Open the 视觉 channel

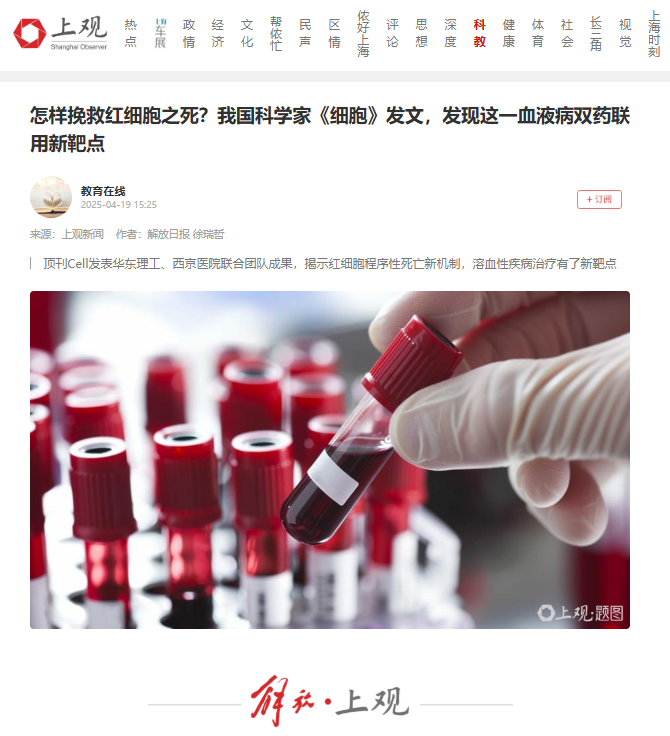click(x=625, y=33)
